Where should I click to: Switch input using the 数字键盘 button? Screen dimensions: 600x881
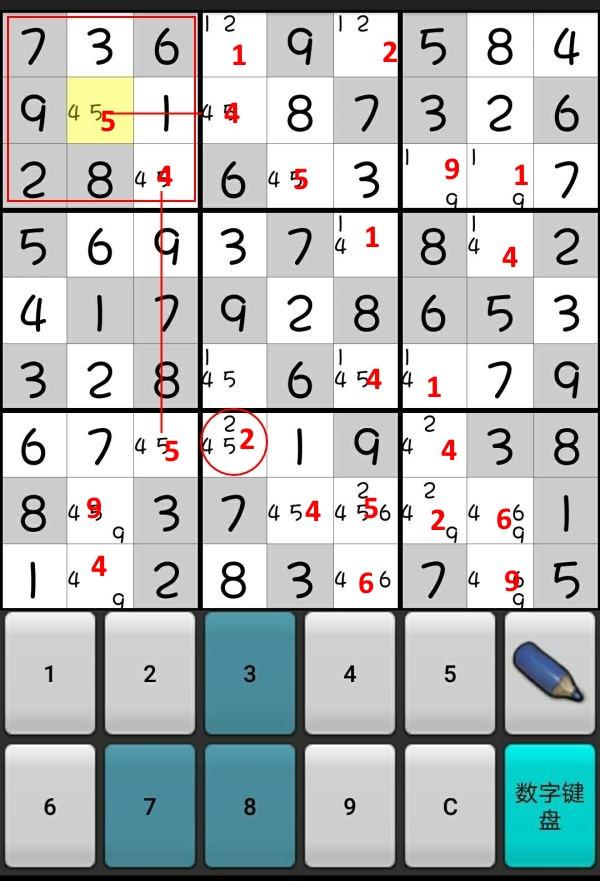(550, 806)
